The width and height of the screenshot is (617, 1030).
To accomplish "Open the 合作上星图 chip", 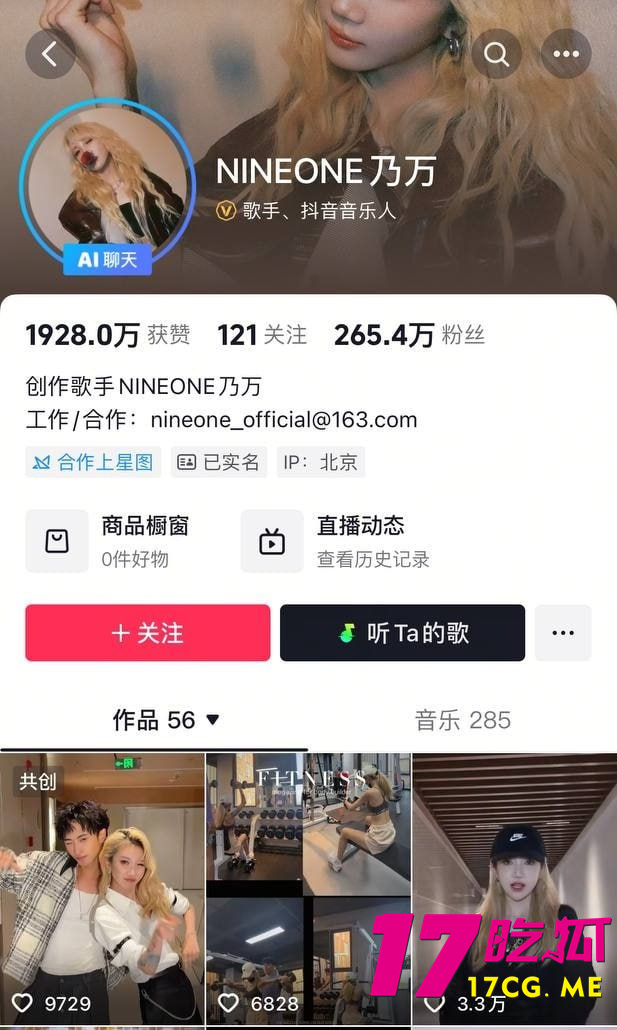I will [93, 462].
